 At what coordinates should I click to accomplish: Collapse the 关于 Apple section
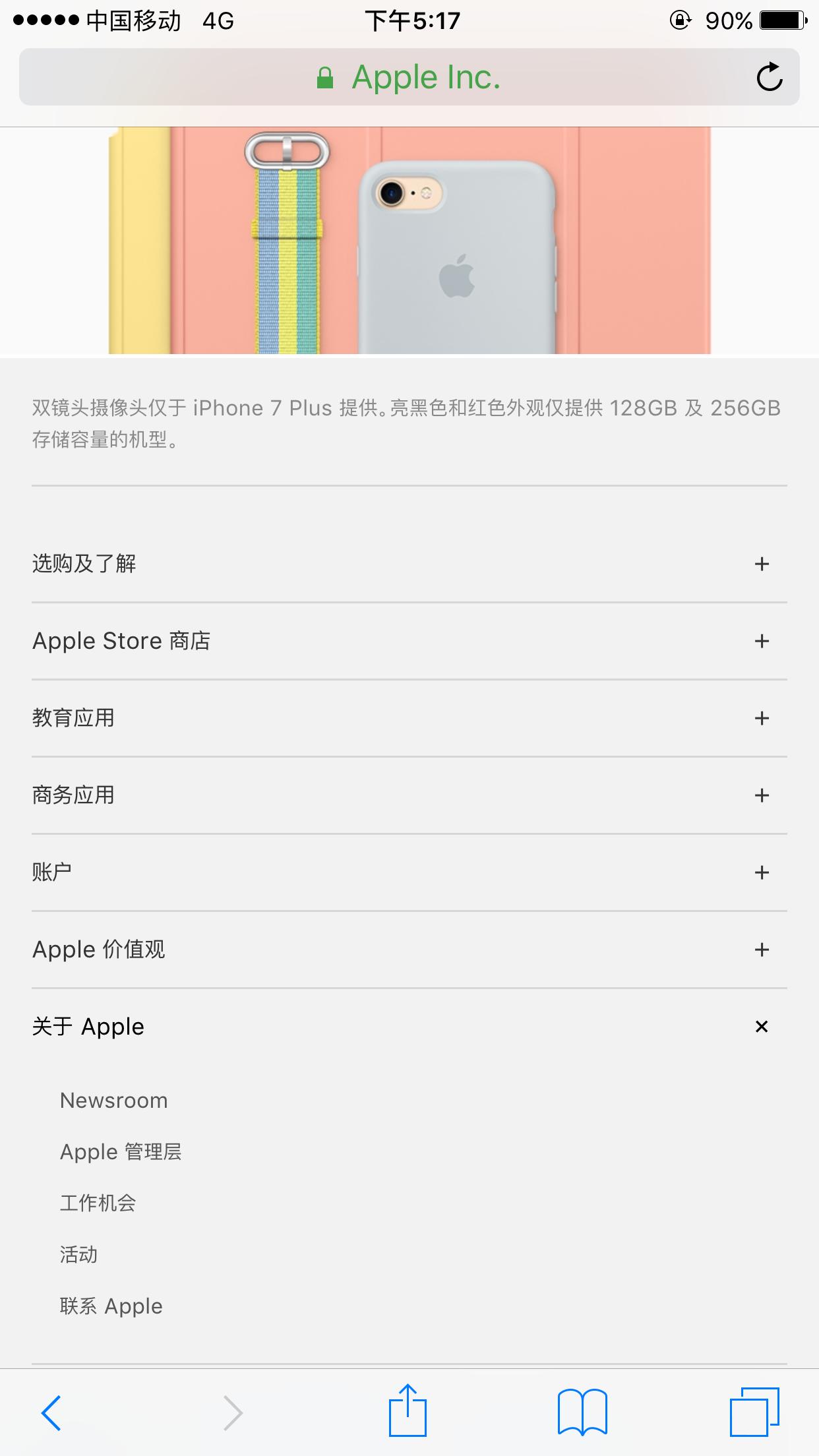click(762, 1027)
